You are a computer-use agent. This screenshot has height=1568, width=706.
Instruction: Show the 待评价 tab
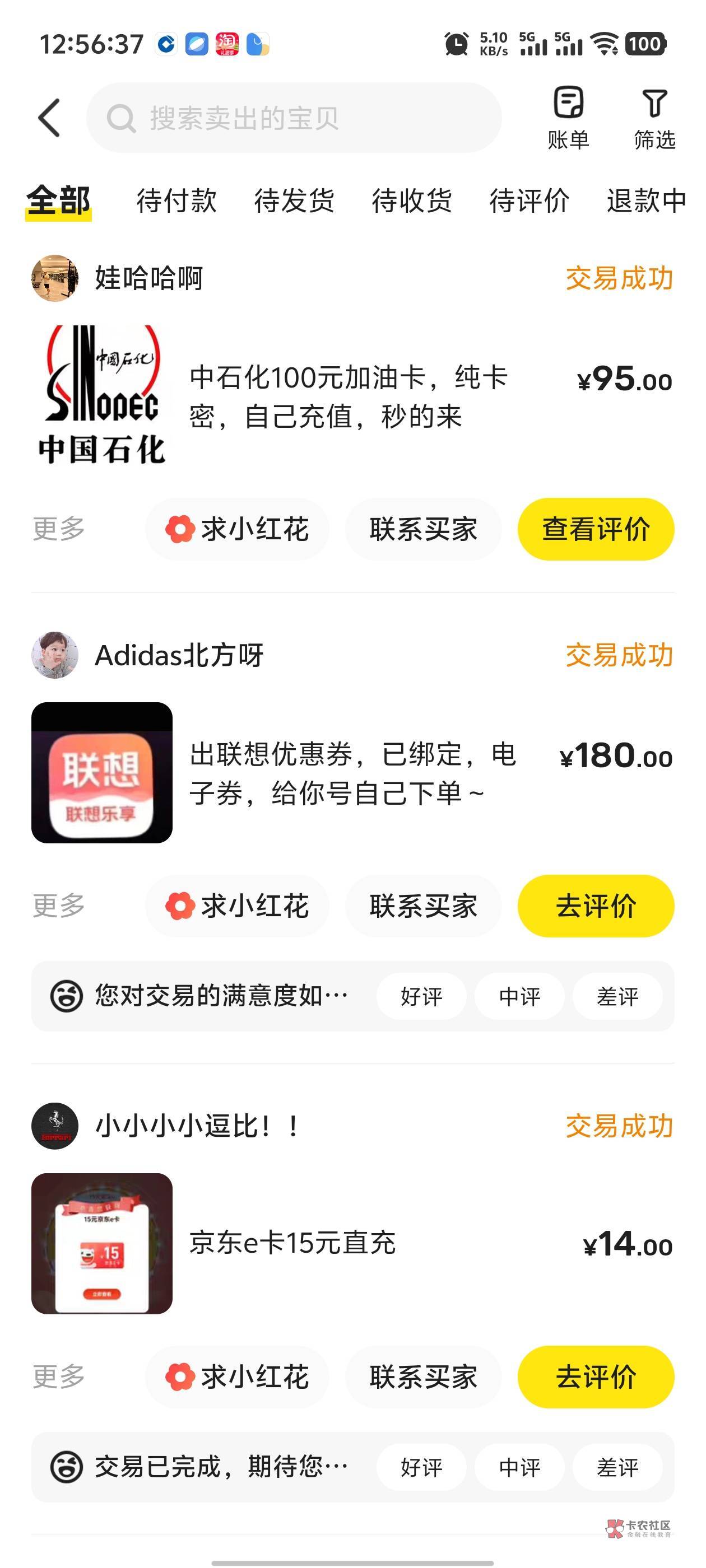coord(529,201)
